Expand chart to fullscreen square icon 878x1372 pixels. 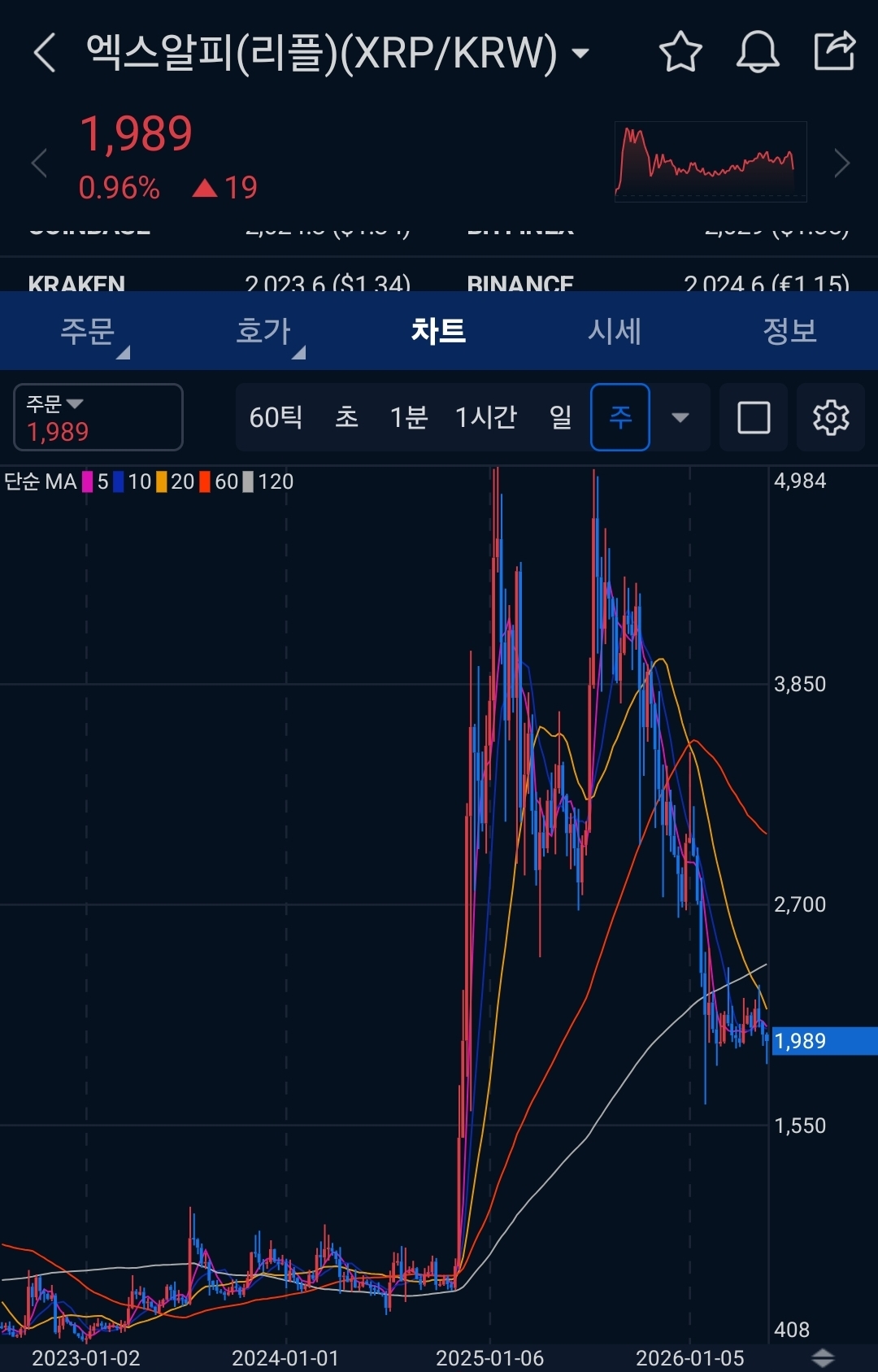point(754,417)
